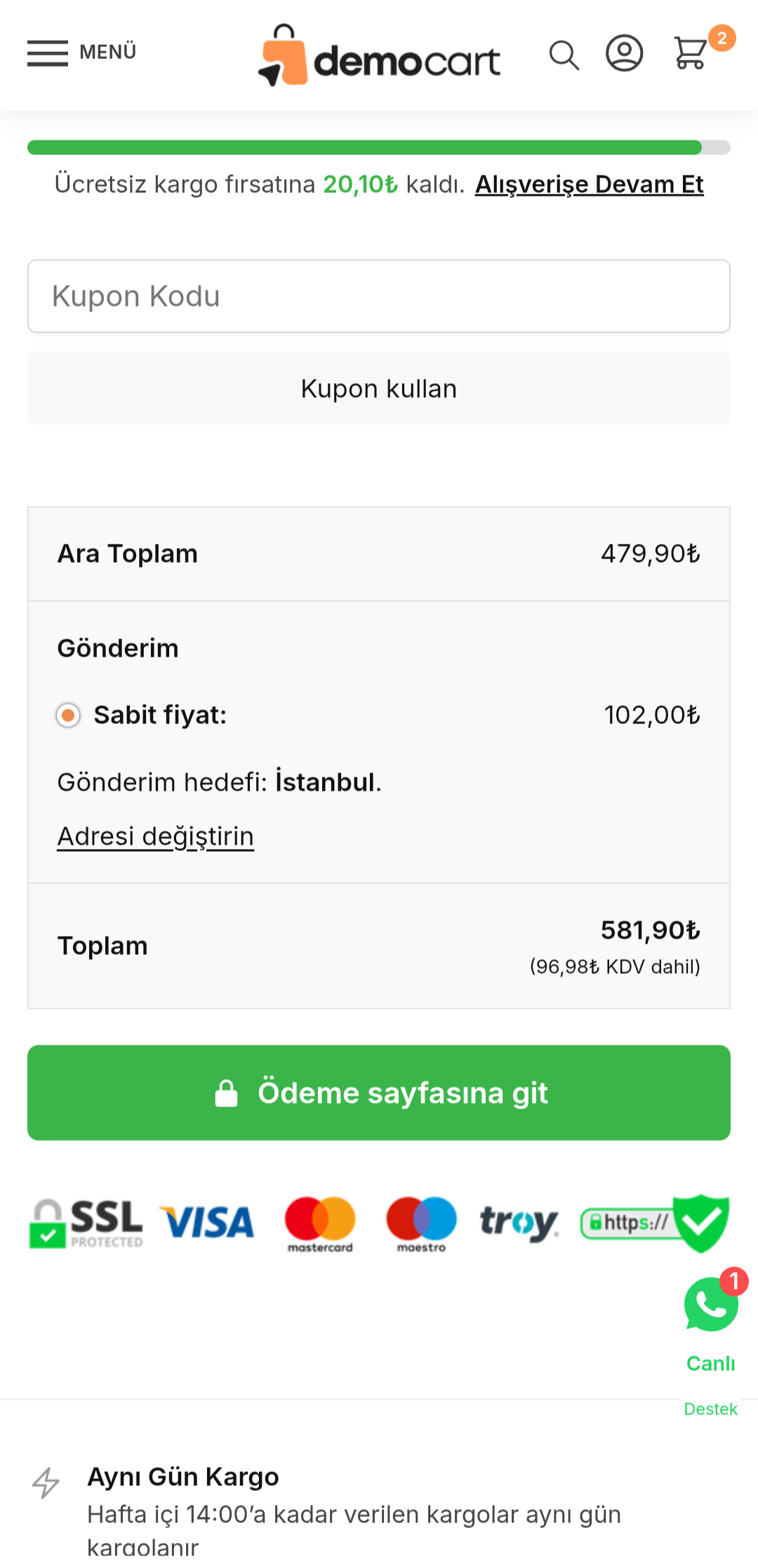758x1568 pixels.
Task: Click the SSL Protected badge
Action: tap(86, 1222)
